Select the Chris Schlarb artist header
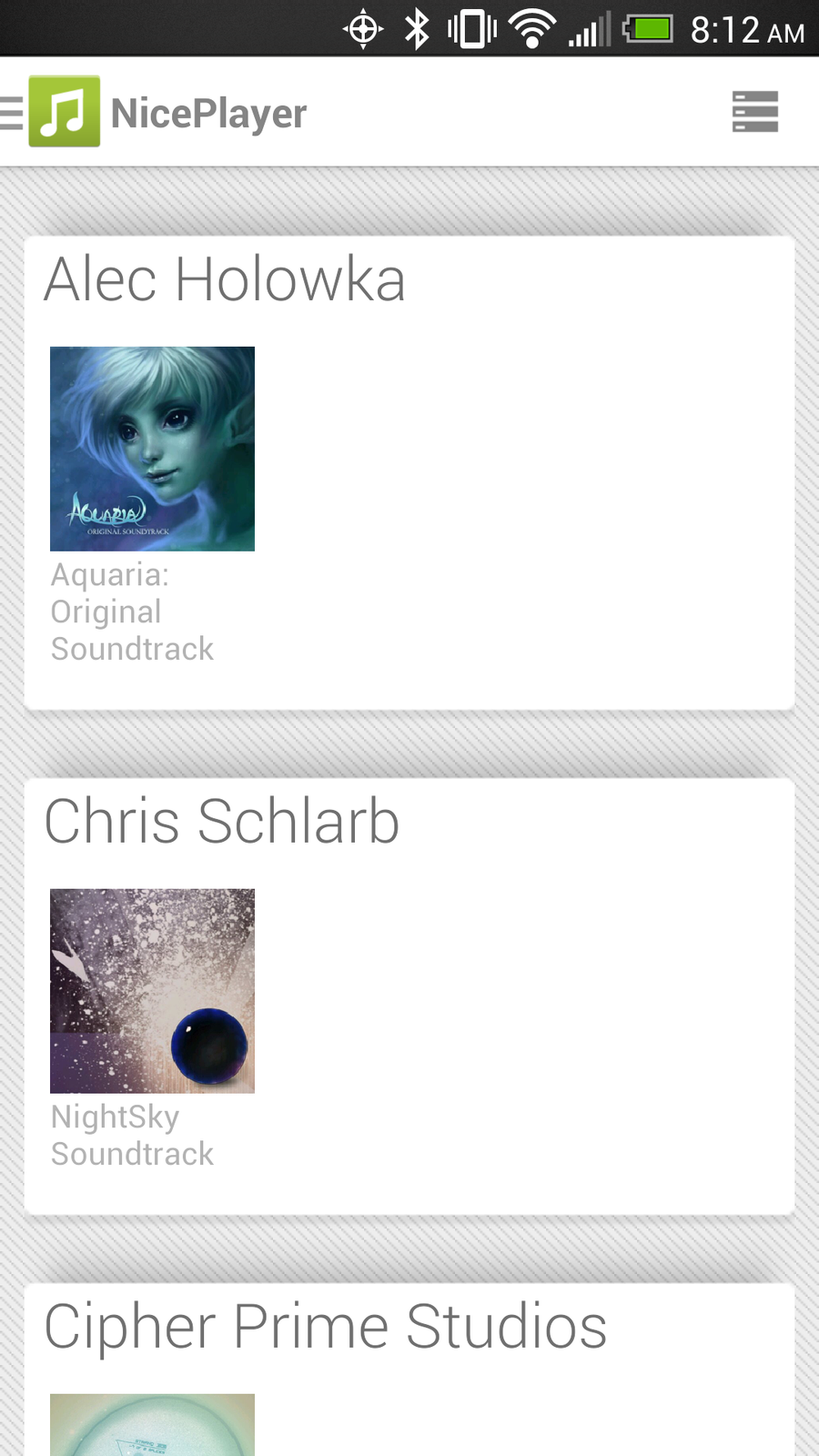Screen dimensions: 819x1456 point(221,820)
